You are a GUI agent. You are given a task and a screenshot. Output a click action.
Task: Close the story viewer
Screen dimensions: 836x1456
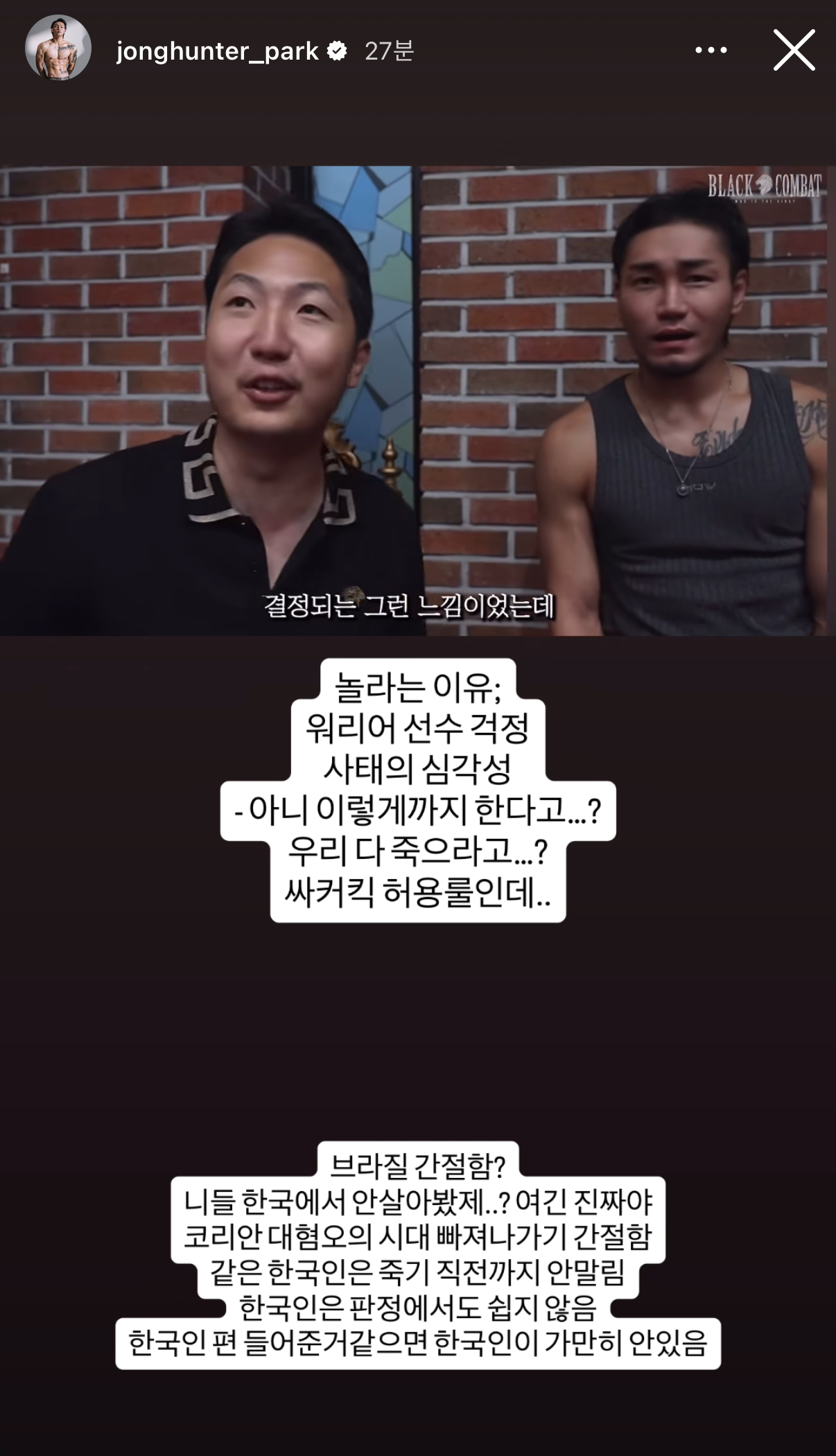click(794, 50)
